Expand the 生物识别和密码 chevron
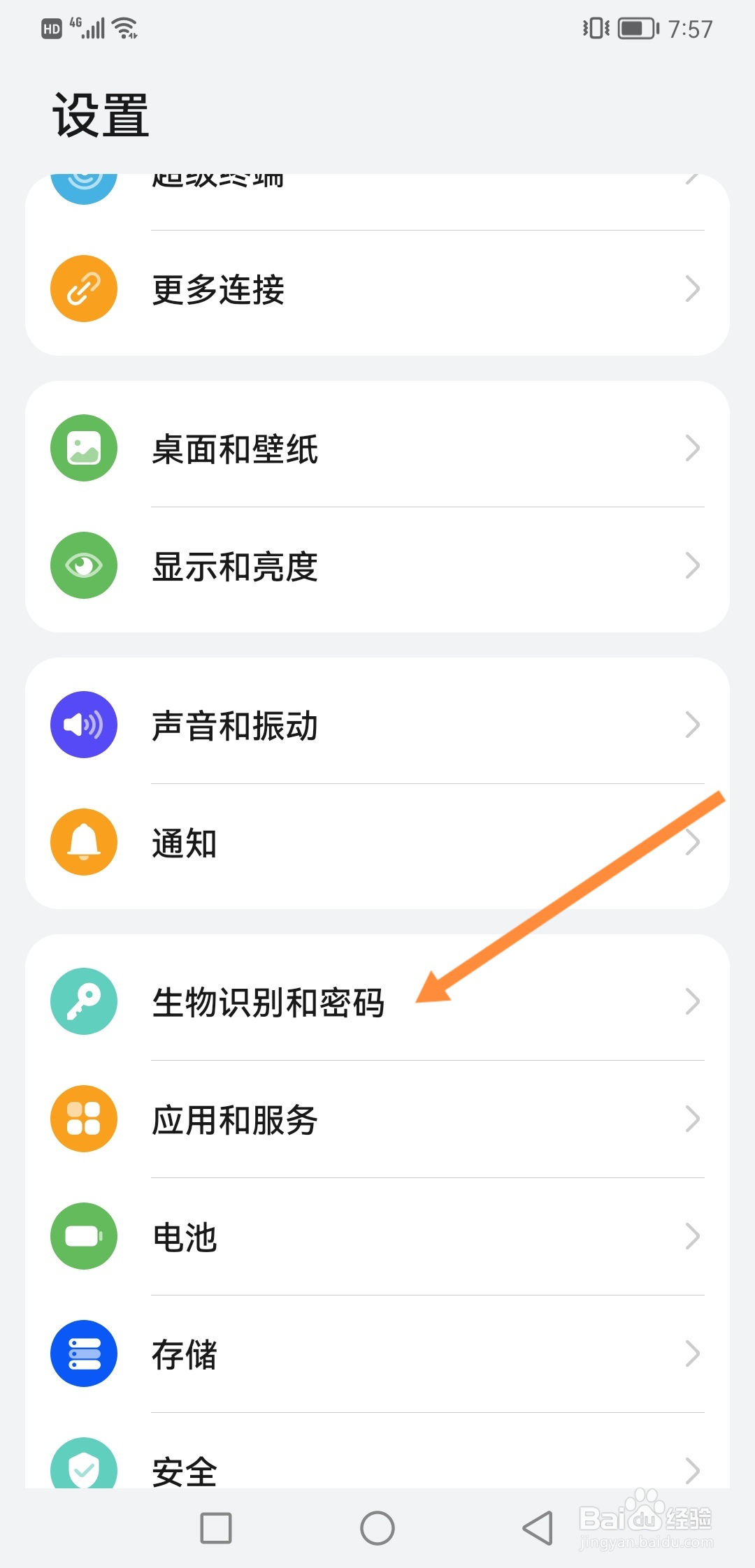This screenshot has height=1568, width=755. (692, 1001)
